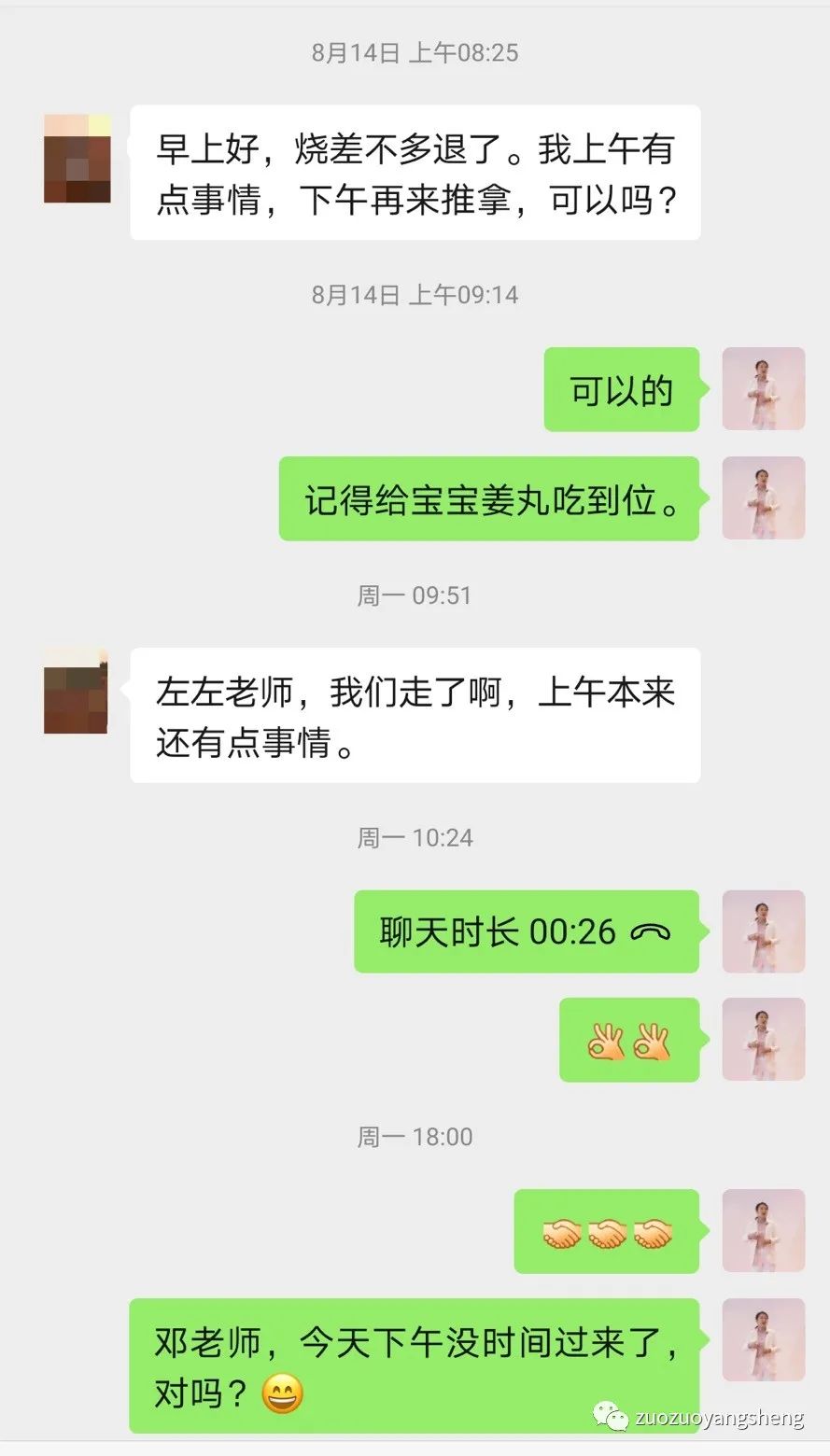Tap the message about 姜丸 for the baby
This screenshot has height=1456, width=830.
point(488,497)
